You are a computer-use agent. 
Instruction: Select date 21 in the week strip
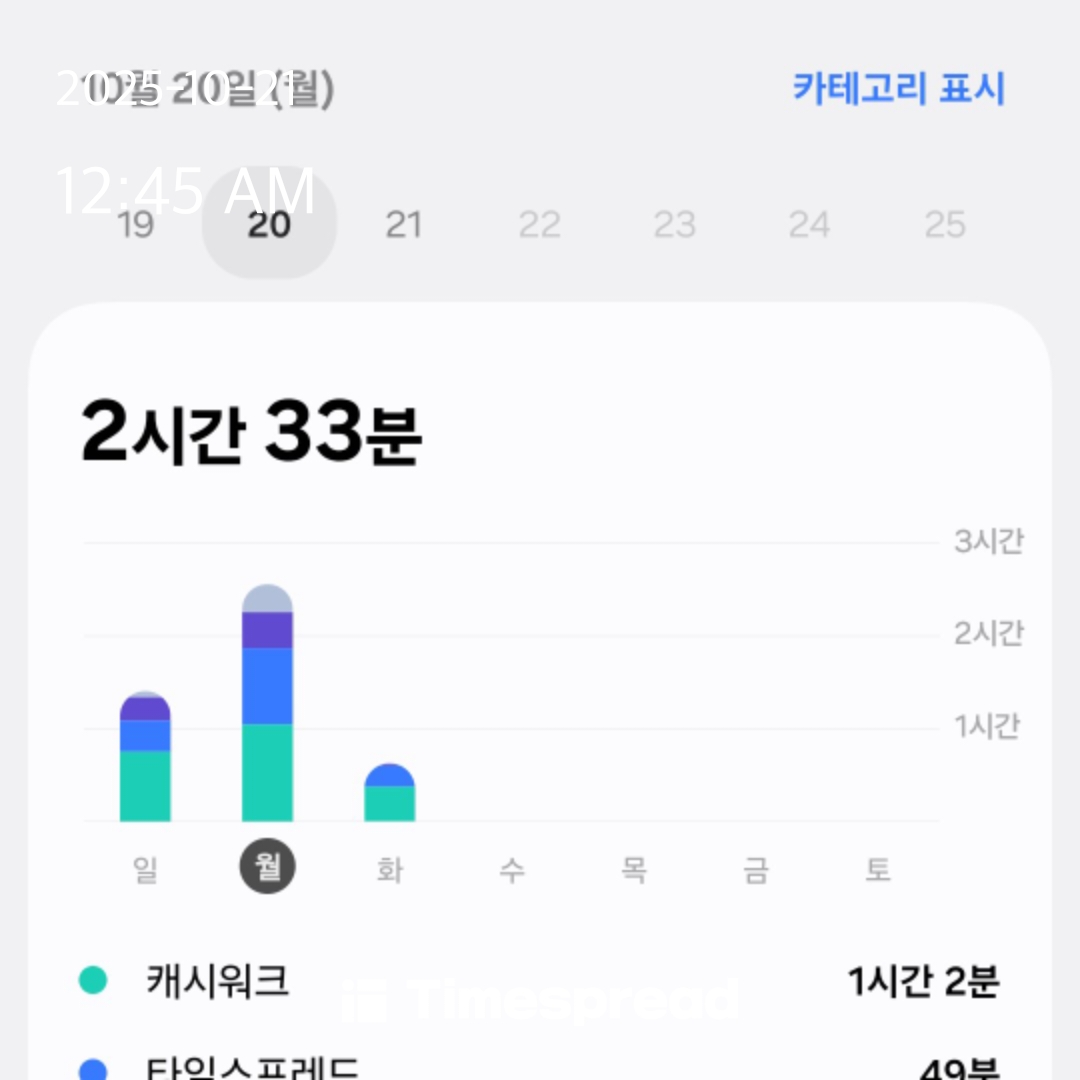pos(404,225)
